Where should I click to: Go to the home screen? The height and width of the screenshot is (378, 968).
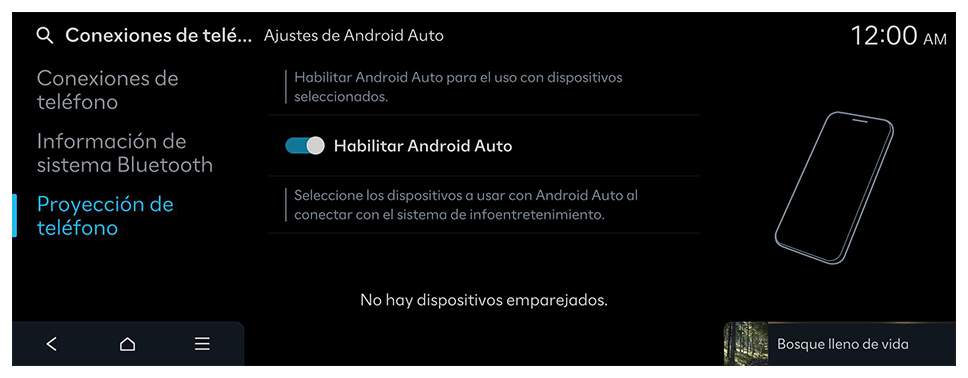[127, 344]
